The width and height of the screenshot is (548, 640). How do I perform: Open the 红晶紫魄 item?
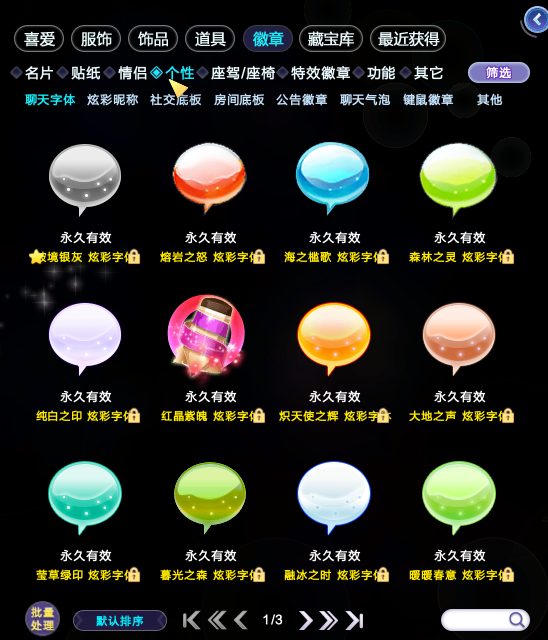tap(206, 336)
